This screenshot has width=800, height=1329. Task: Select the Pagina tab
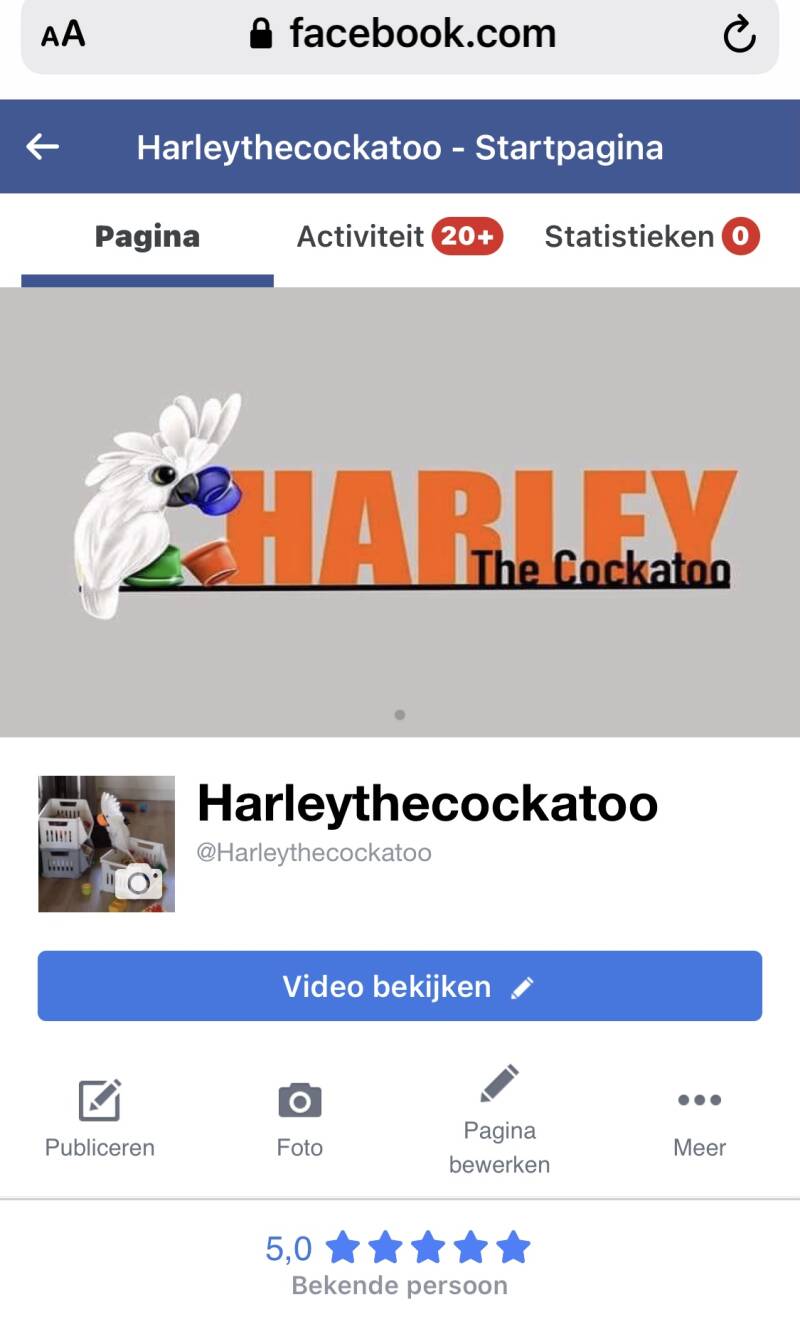point(147,237)
